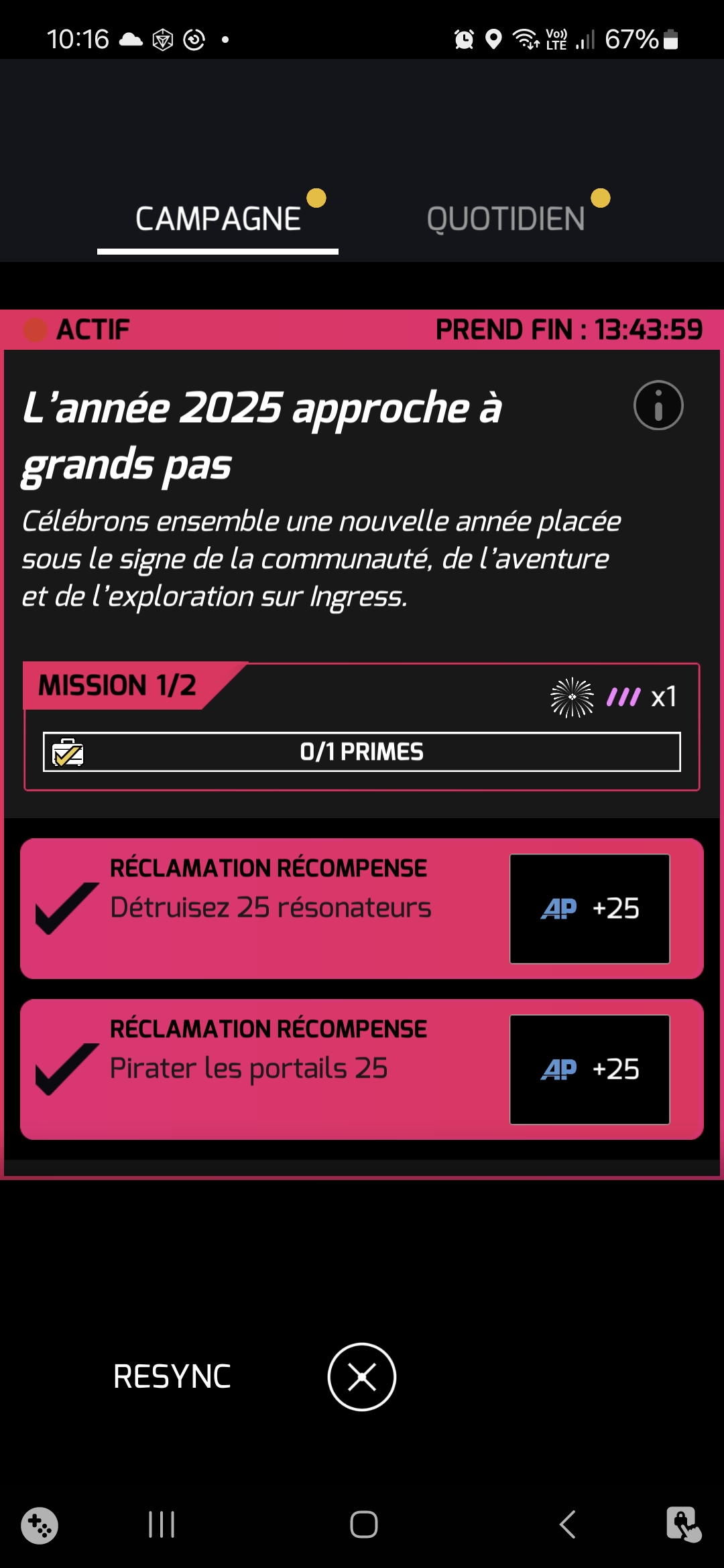Screen dimensions: 724x1568
Task: Select the Campagne tab
Action: pyautogui.click(x=218, y=219)
